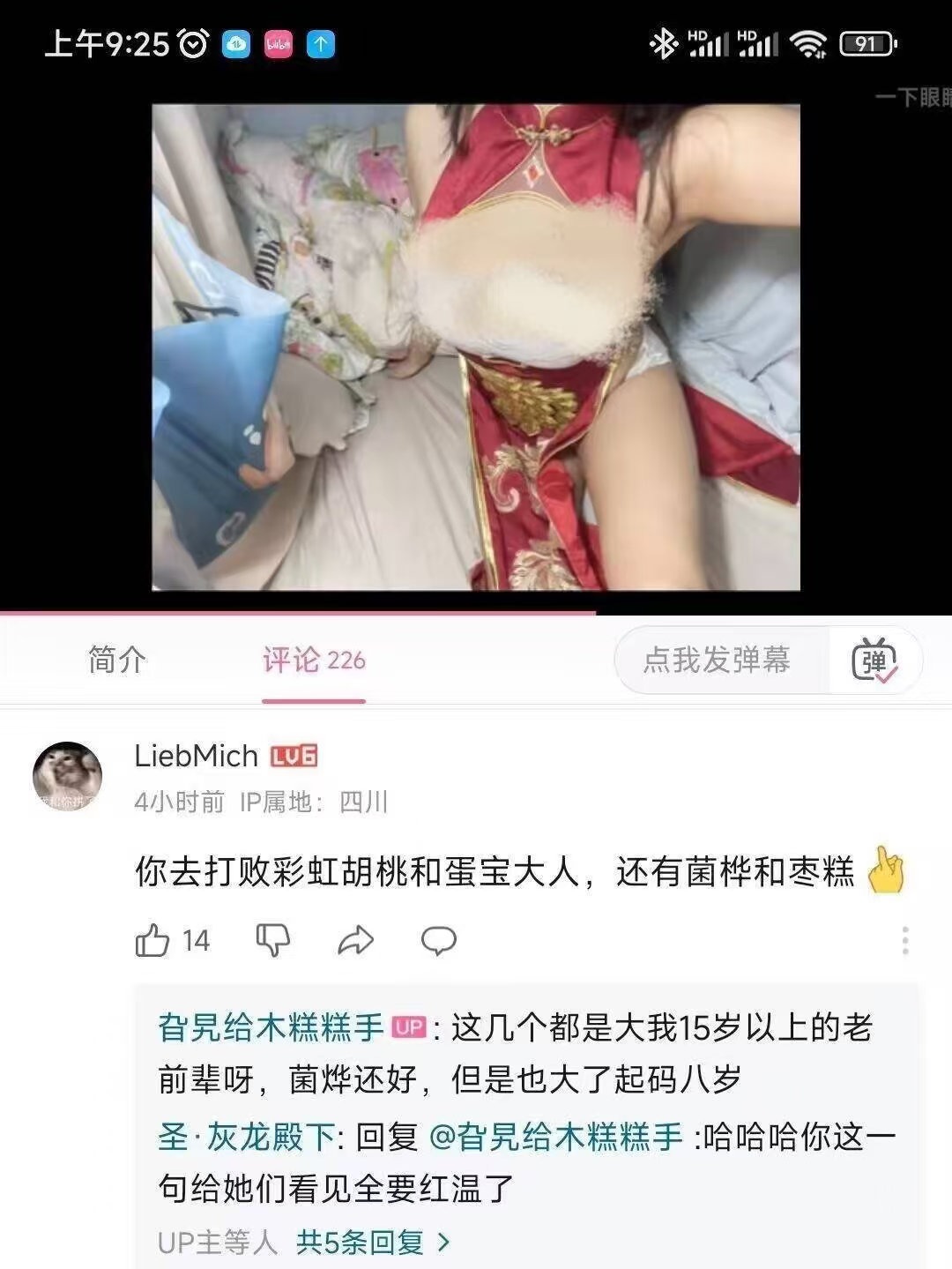
Task: Like LiebMich's comment
Action: (152, 941)
